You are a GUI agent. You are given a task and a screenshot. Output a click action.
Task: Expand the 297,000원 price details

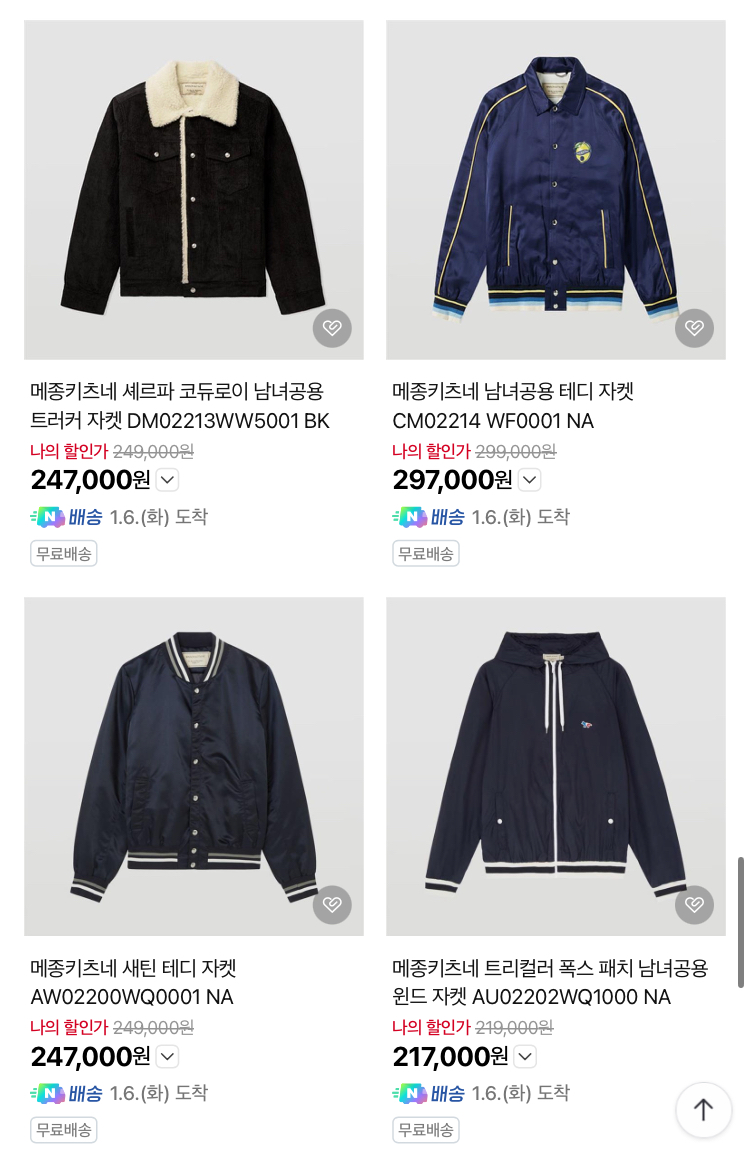530,480
